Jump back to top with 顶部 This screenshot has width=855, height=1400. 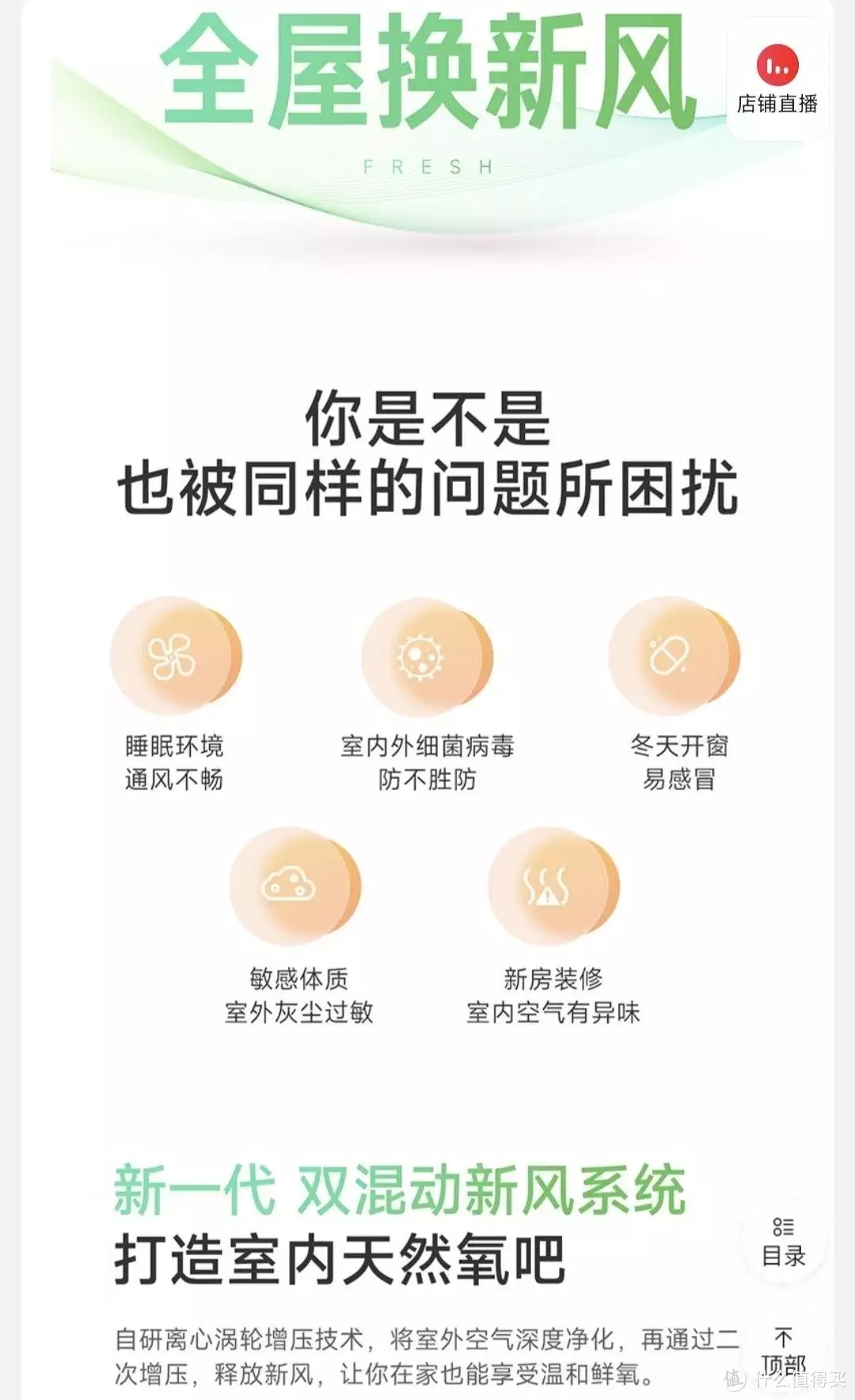pos(783,1352)
